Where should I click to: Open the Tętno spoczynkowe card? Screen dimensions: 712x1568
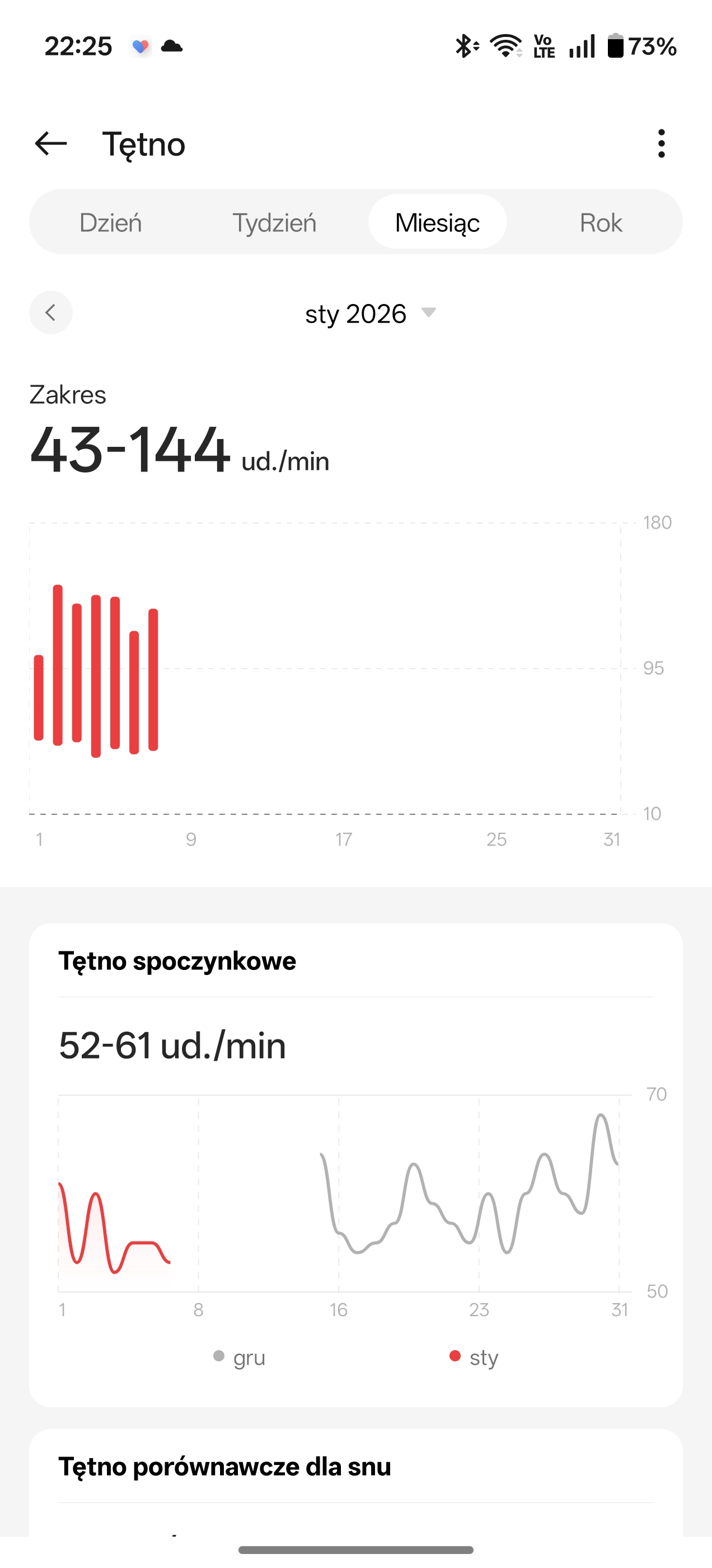point(177,962)
